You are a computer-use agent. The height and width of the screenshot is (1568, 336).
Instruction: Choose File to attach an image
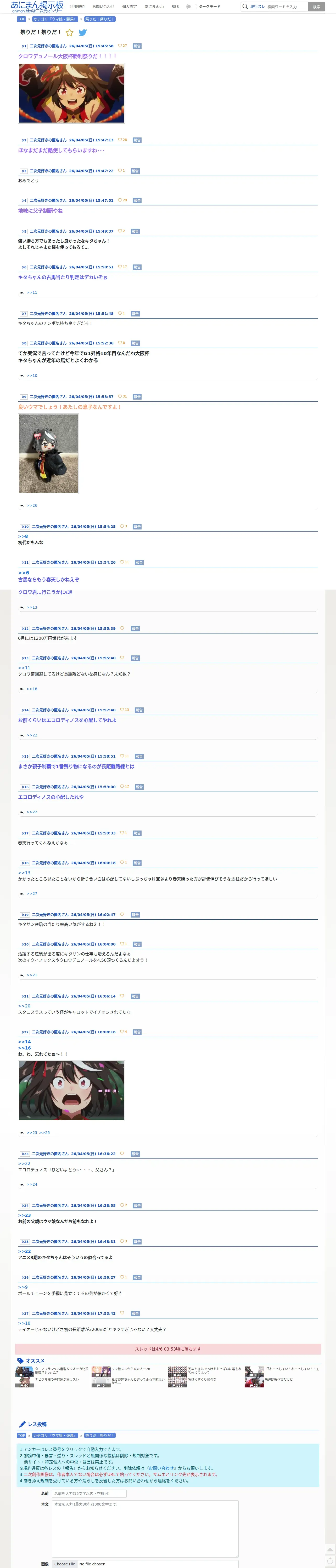(x=65, y=1564)
